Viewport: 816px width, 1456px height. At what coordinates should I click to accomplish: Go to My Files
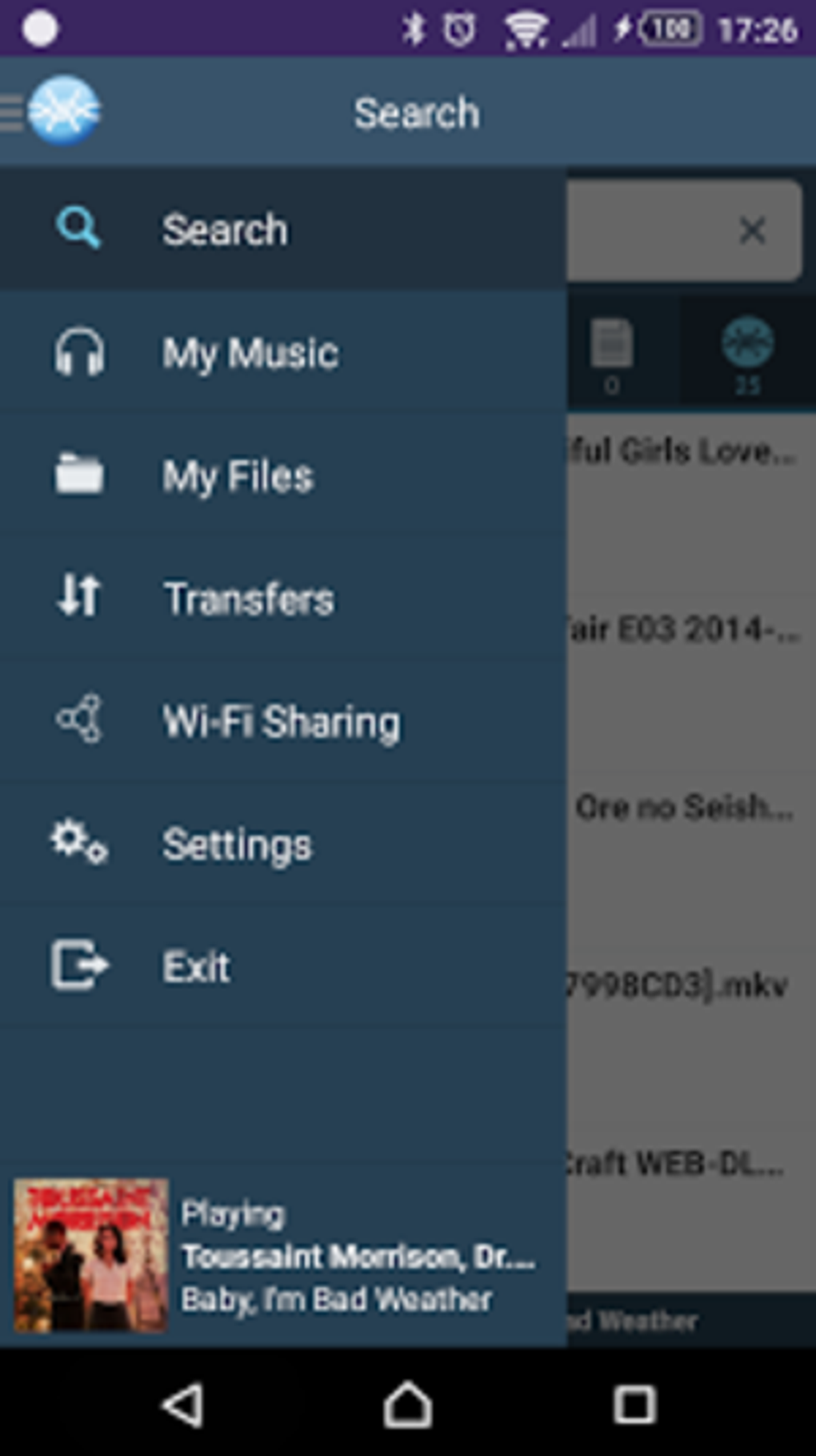coord(283,475)
